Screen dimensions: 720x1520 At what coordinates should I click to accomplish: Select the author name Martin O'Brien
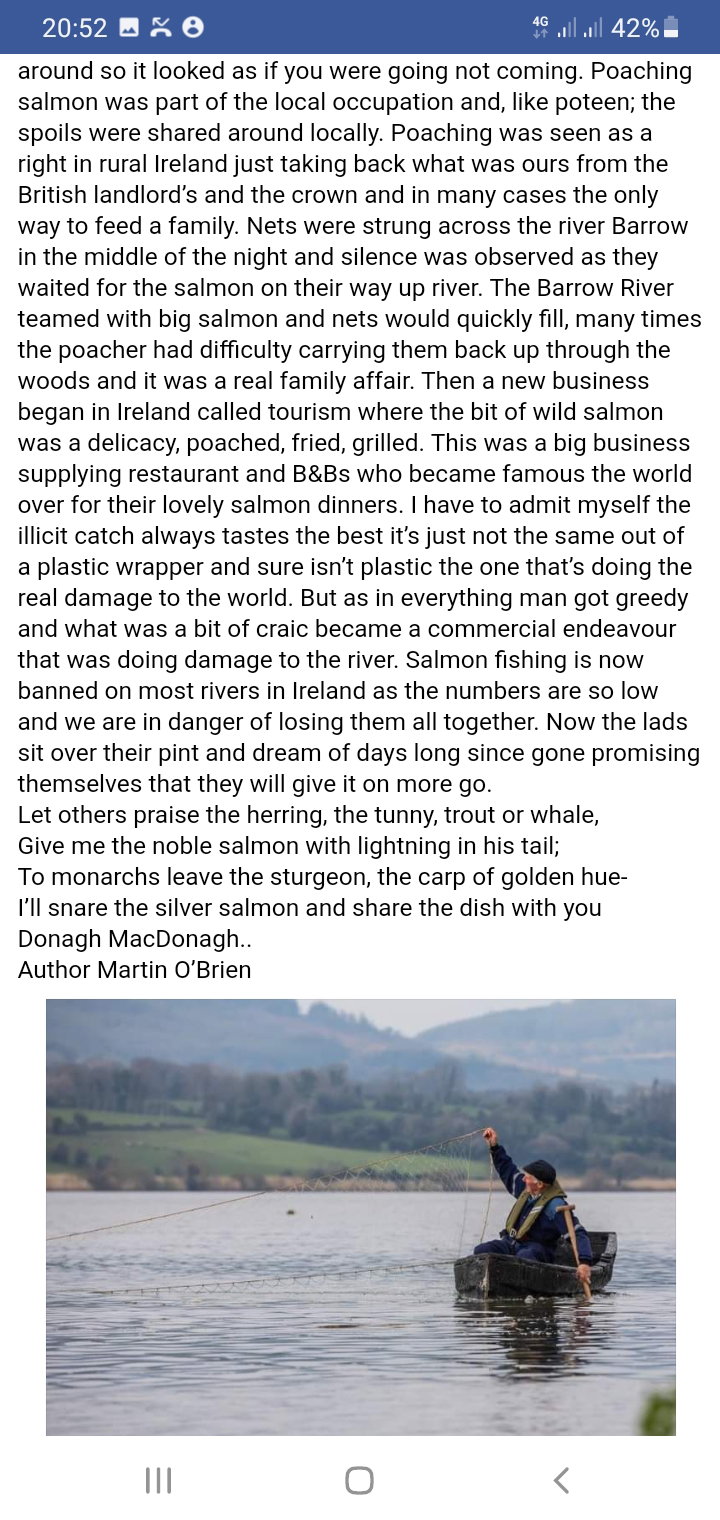133,969
